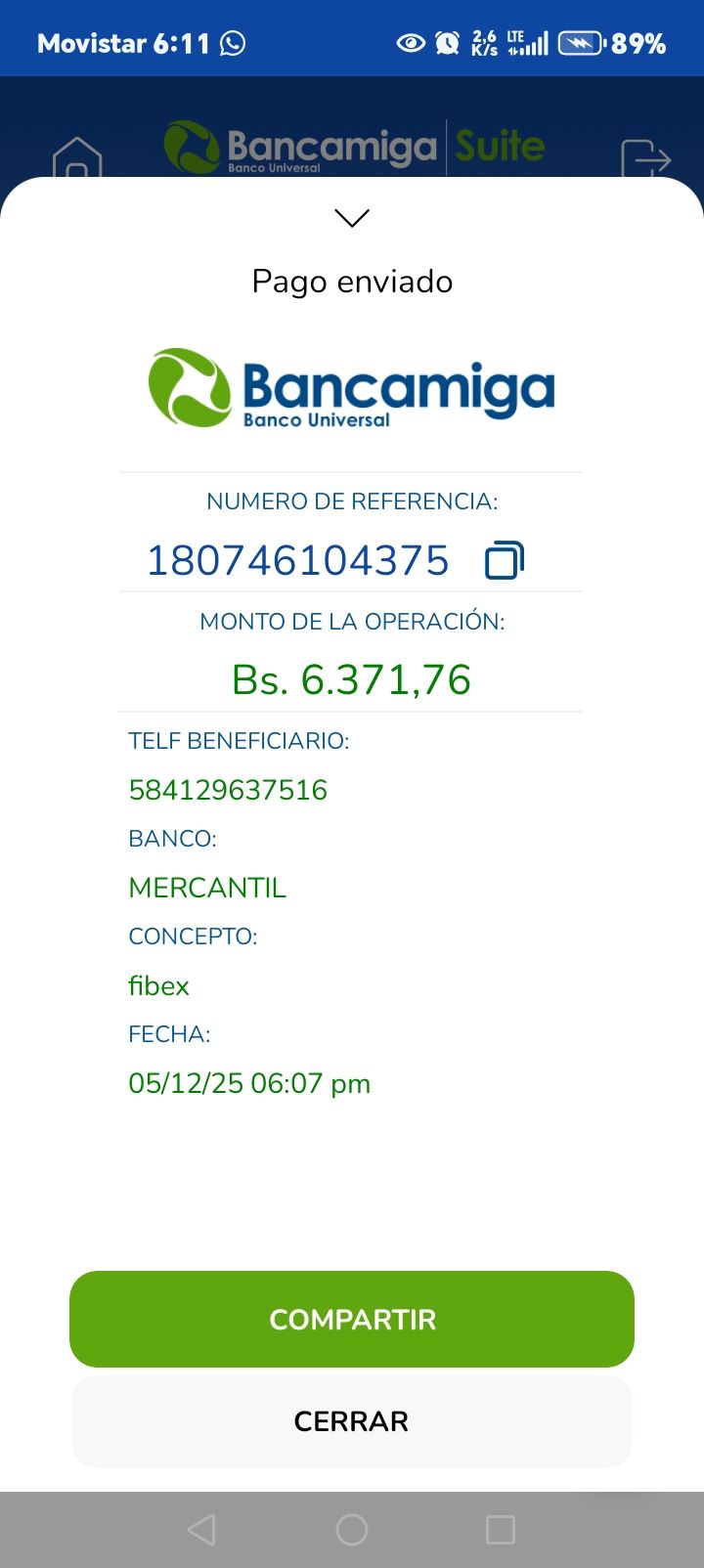This screenshot has height=1568, width=704.
Task: Close the receipt with CERRAR
Action: (352, 1421)
